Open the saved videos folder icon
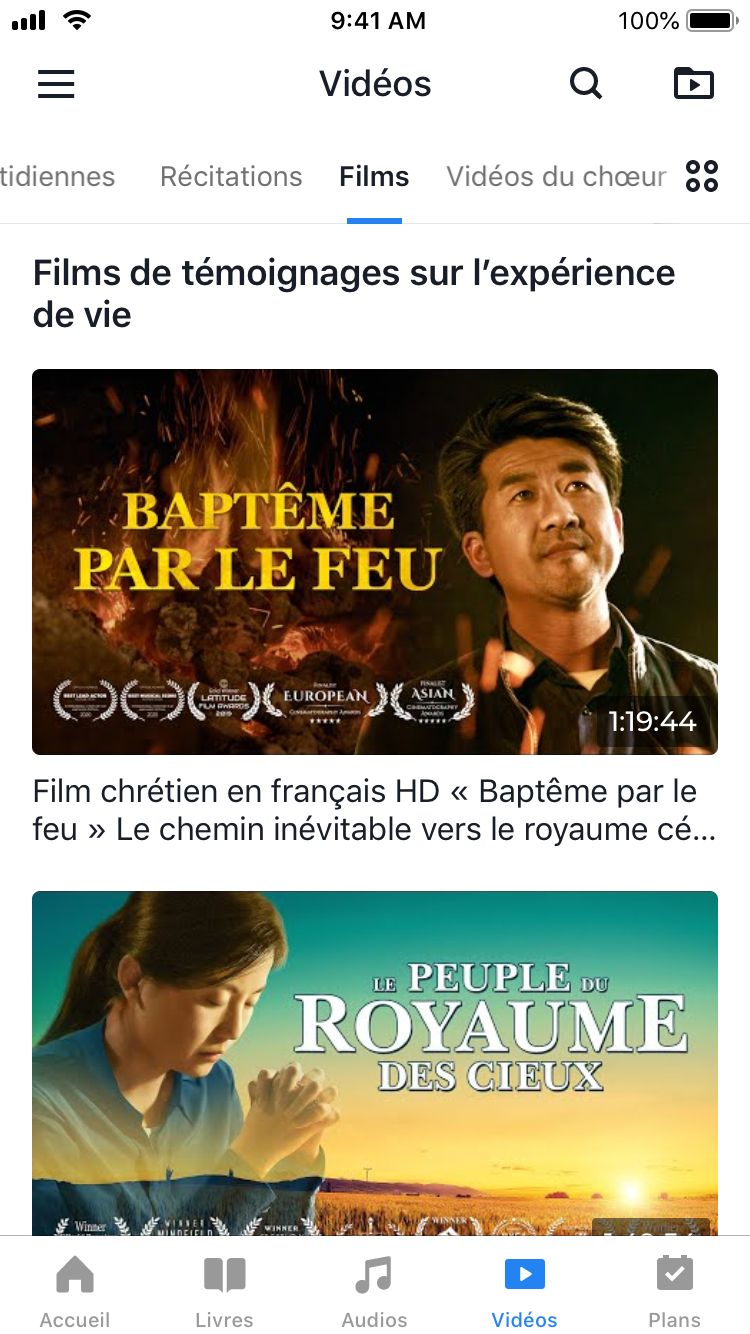 coord(694,84)
